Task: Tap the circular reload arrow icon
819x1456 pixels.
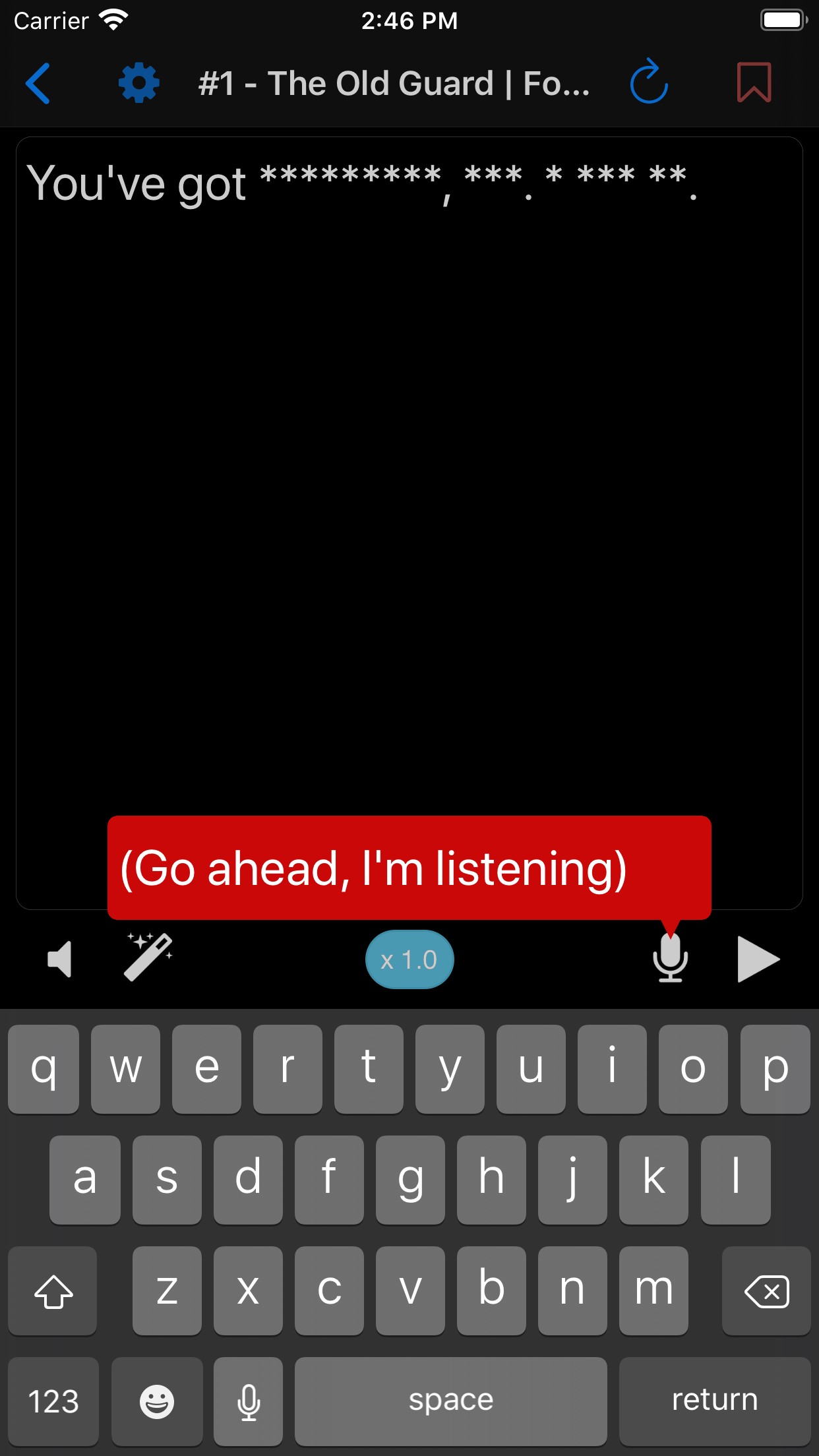Action: 649,82
